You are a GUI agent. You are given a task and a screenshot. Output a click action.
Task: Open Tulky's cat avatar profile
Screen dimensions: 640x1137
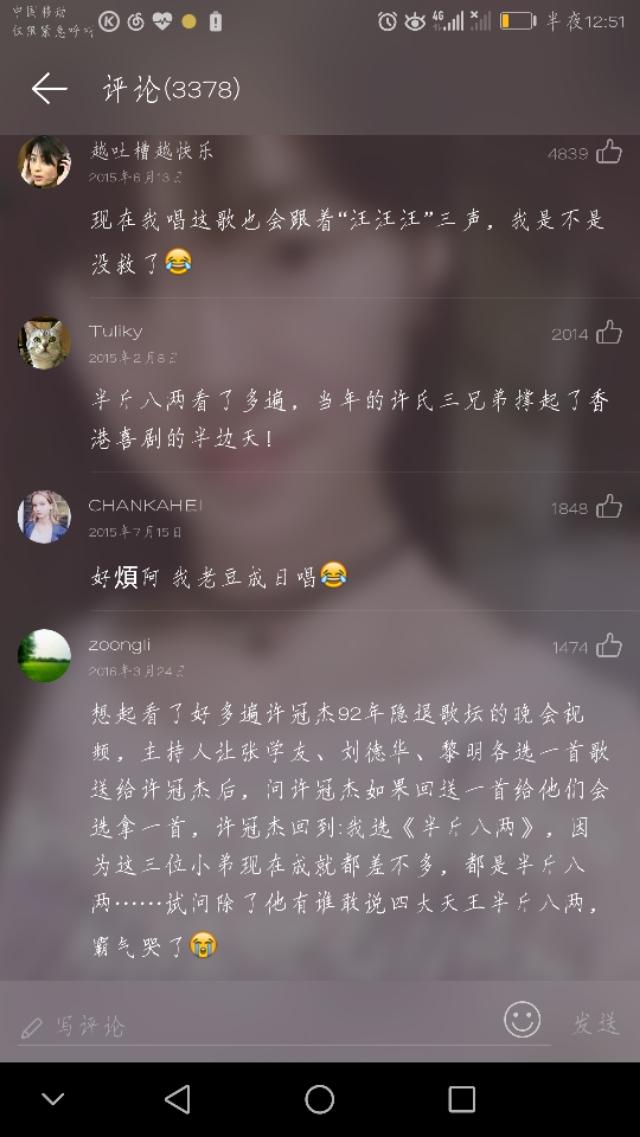pos(45,343)
